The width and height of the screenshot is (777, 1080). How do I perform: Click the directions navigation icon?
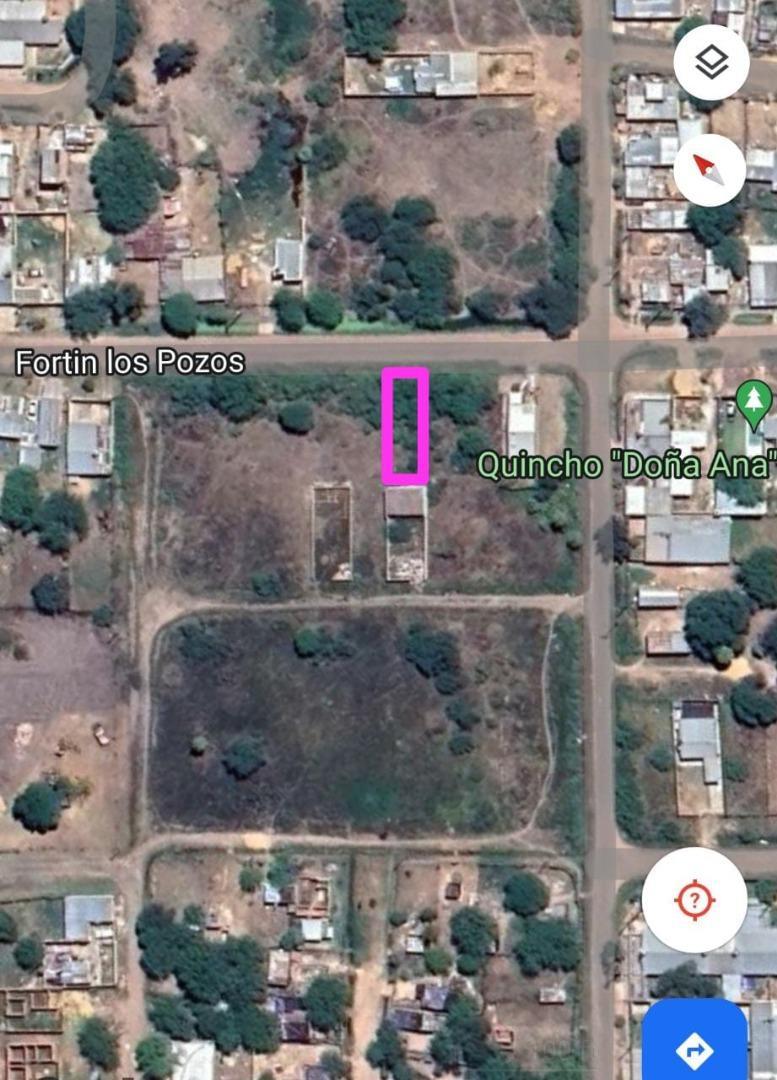(695, 1052)
